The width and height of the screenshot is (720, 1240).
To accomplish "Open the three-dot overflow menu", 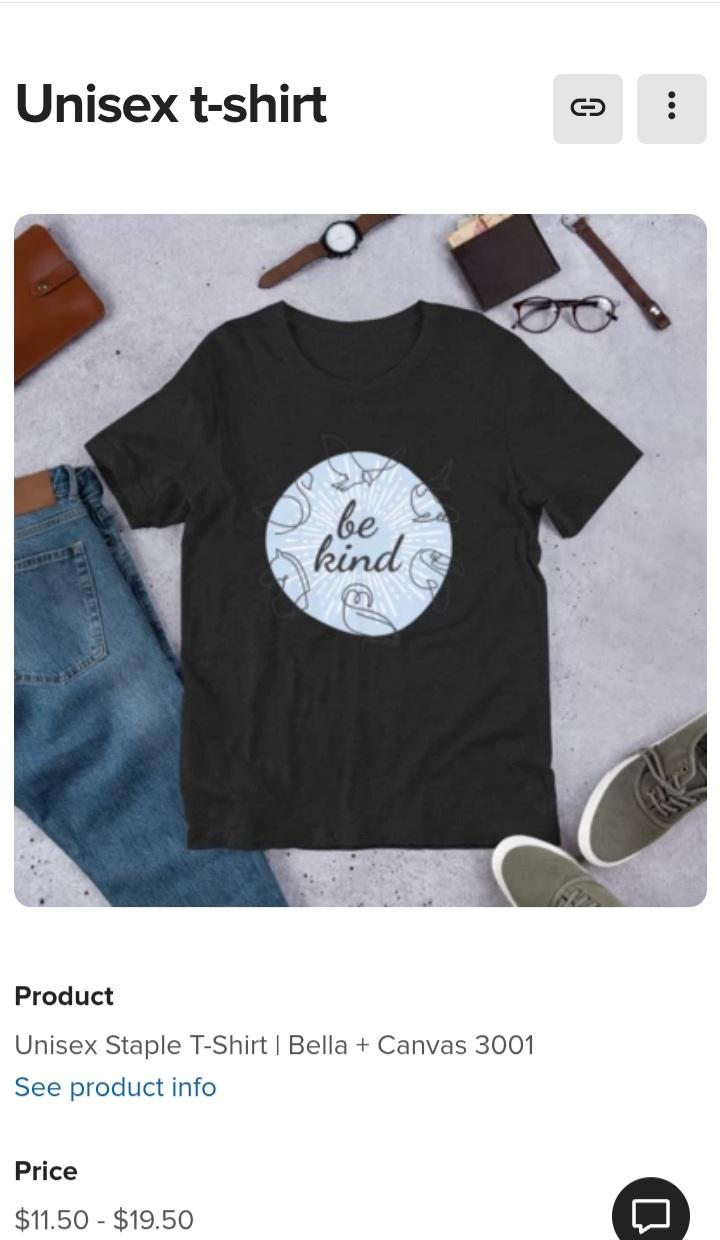I will (671, 108).
